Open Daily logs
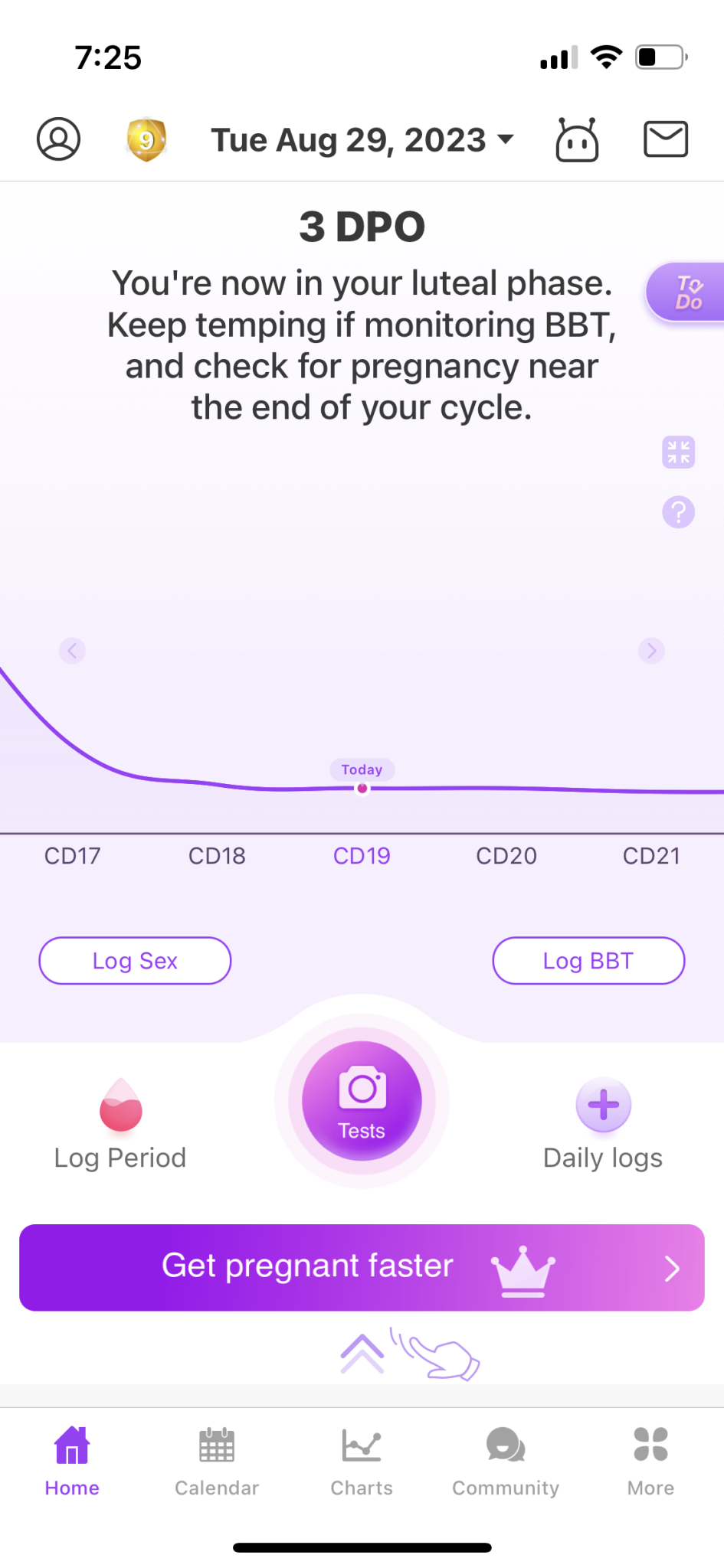The width and height of the screenshot is (724, 1568). pos(603,1125)
